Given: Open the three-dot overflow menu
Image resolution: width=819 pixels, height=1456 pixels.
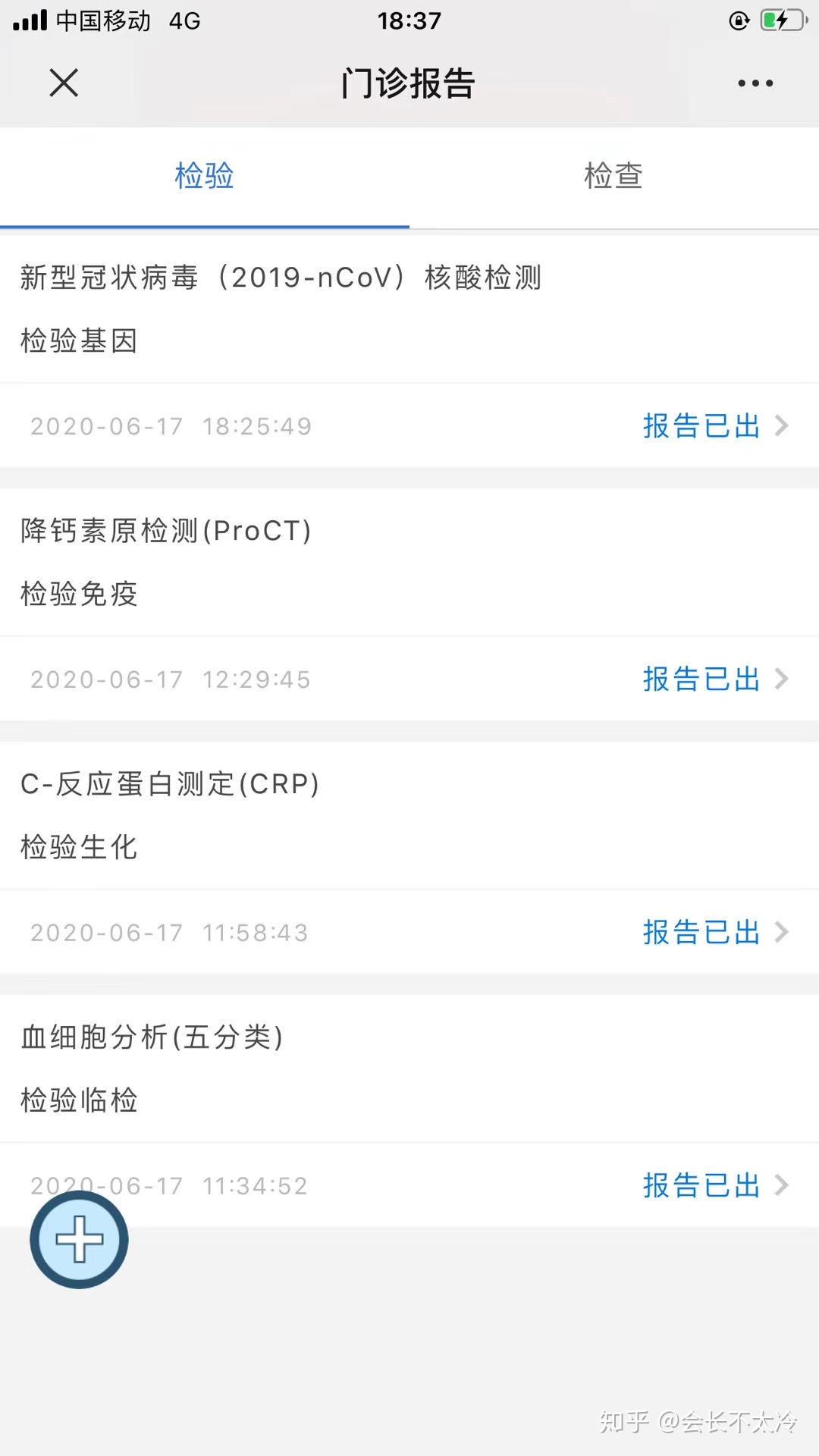Looking at the screenshot, I should coord(755,83).
